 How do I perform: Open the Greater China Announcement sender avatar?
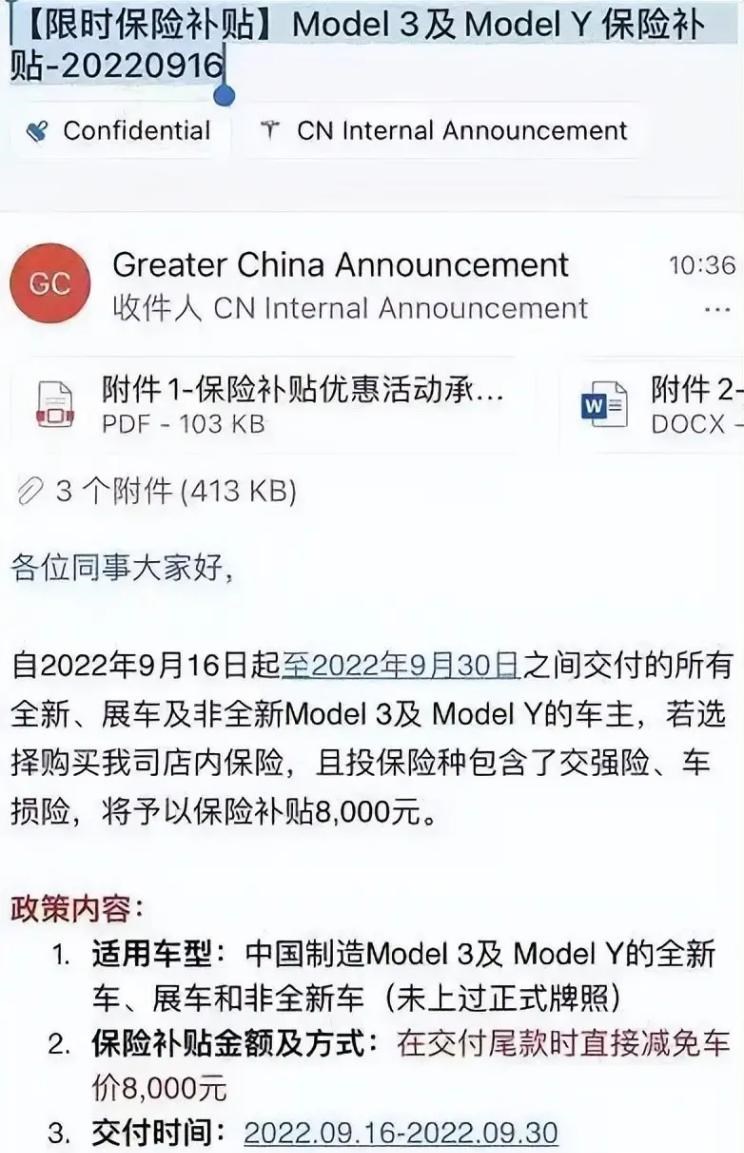pyautogui.click(x=49, y=284)
